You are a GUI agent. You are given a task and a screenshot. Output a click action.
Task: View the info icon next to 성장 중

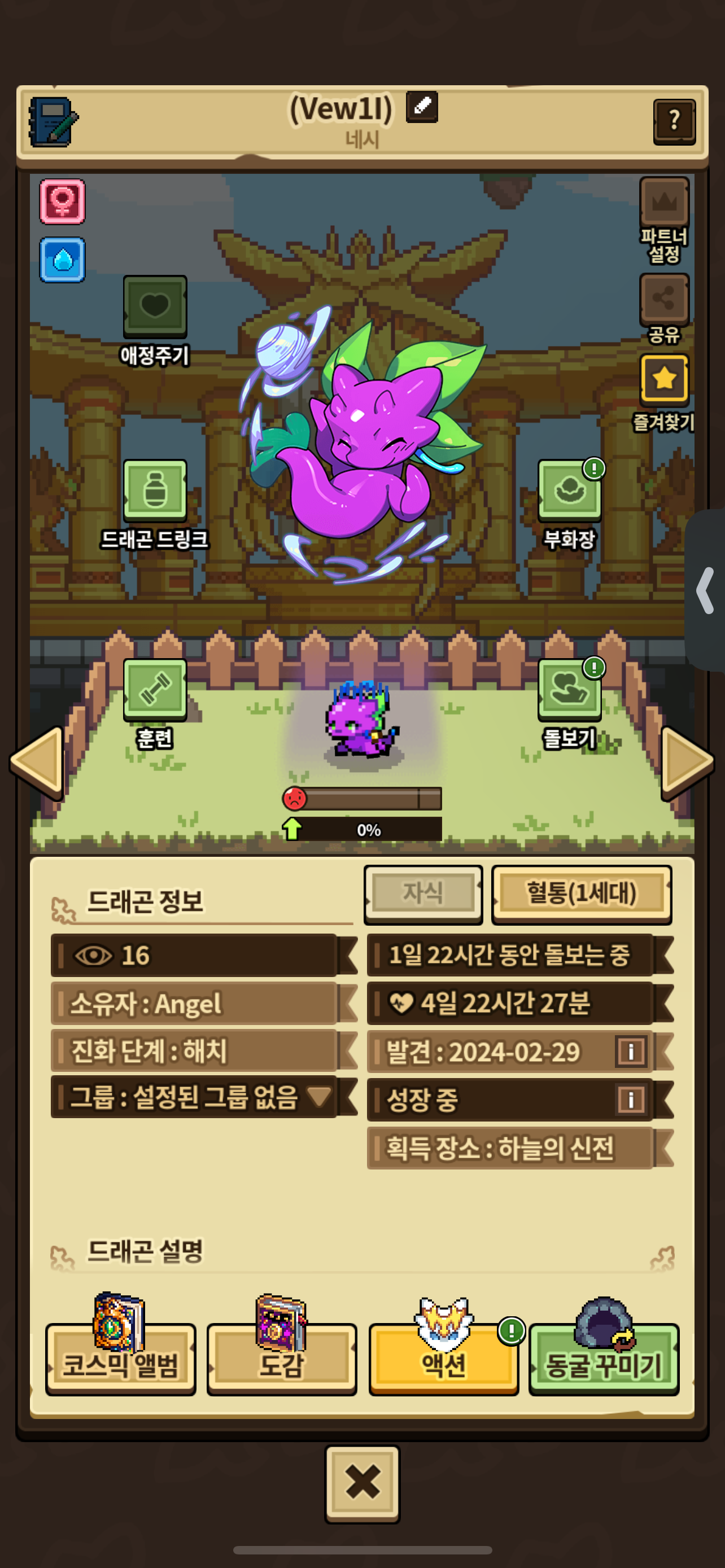(x=631, y=1100)
